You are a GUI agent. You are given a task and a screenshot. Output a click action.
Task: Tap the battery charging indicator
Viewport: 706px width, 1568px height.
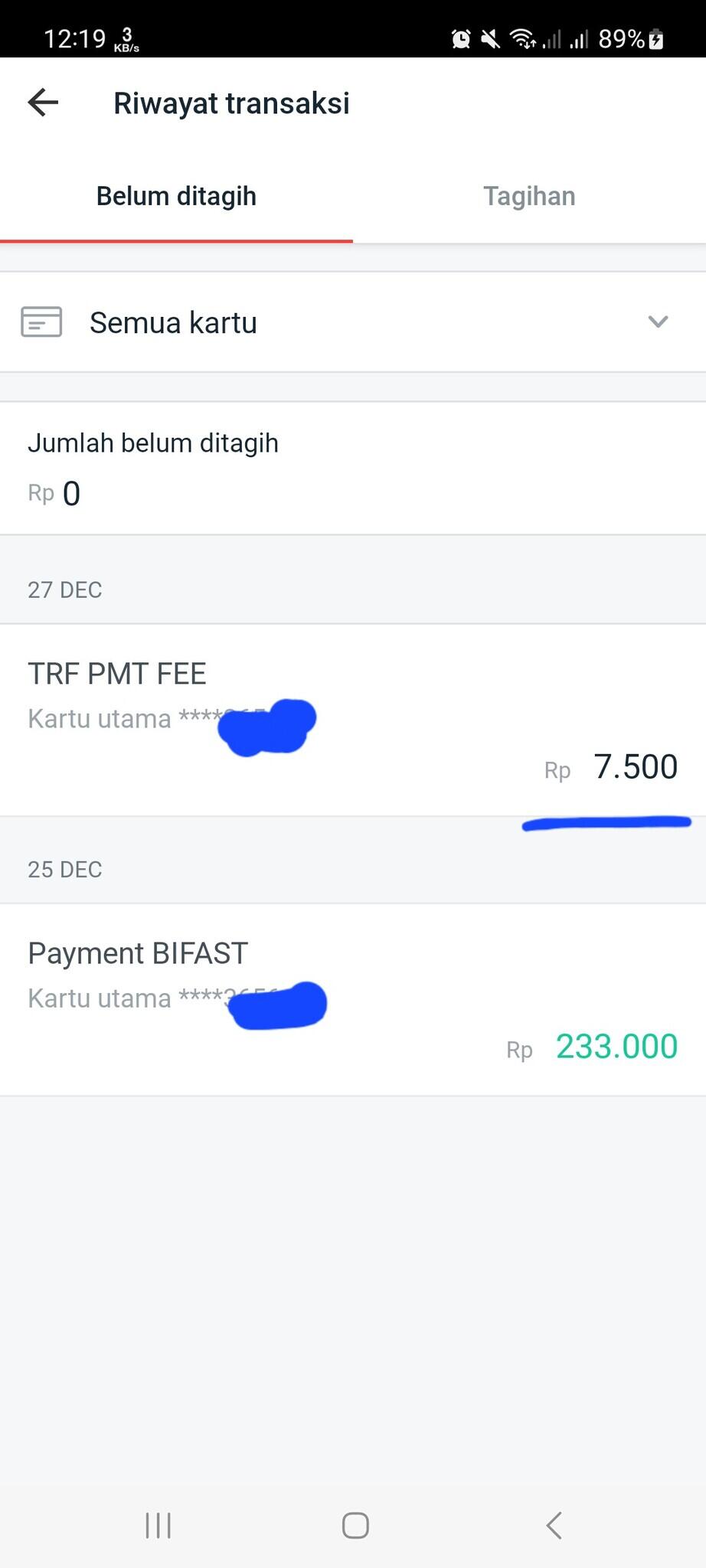(657, 39)
